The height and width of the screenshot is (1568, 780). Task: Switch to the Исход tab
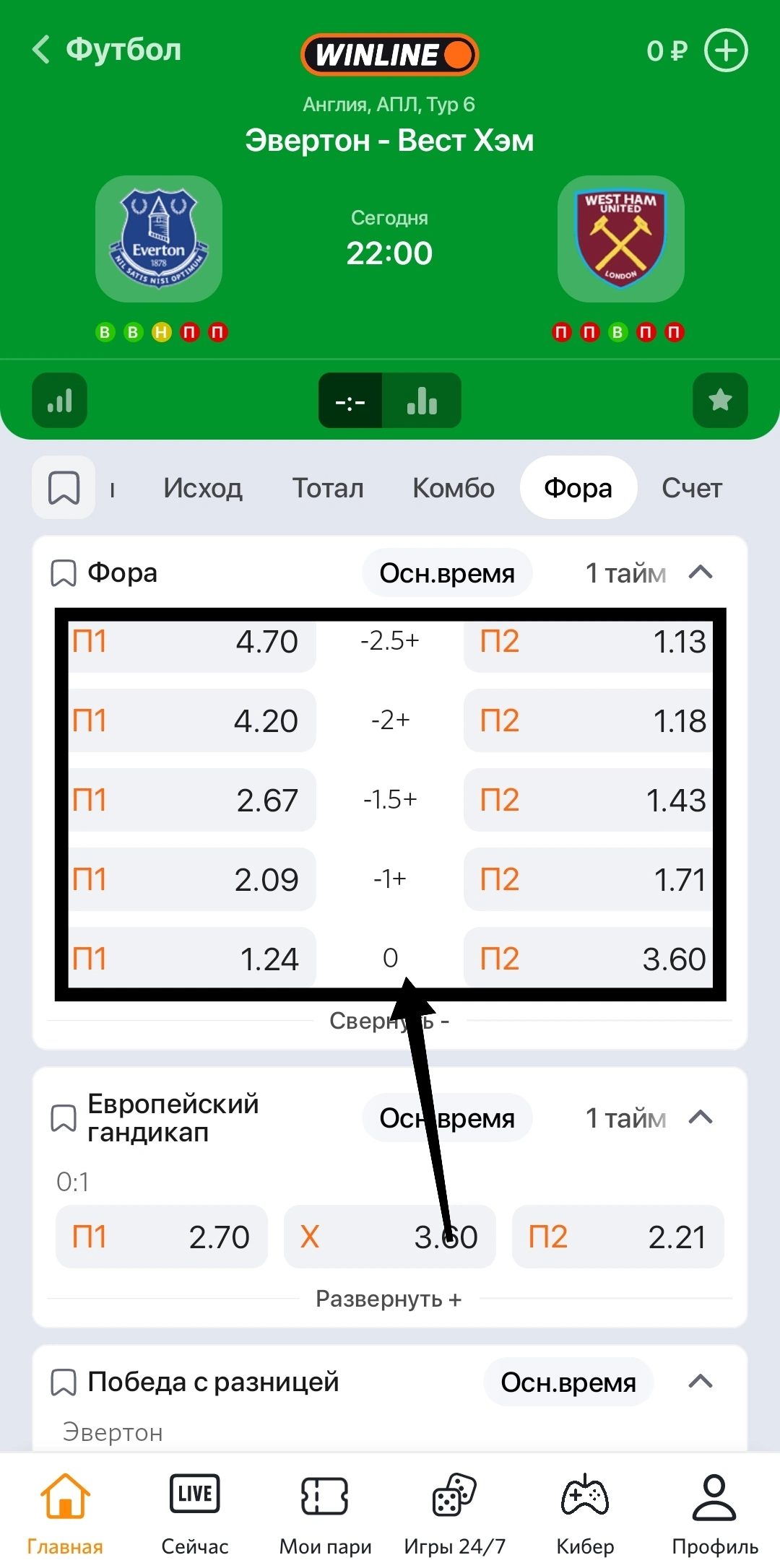[x=202, y=488]
